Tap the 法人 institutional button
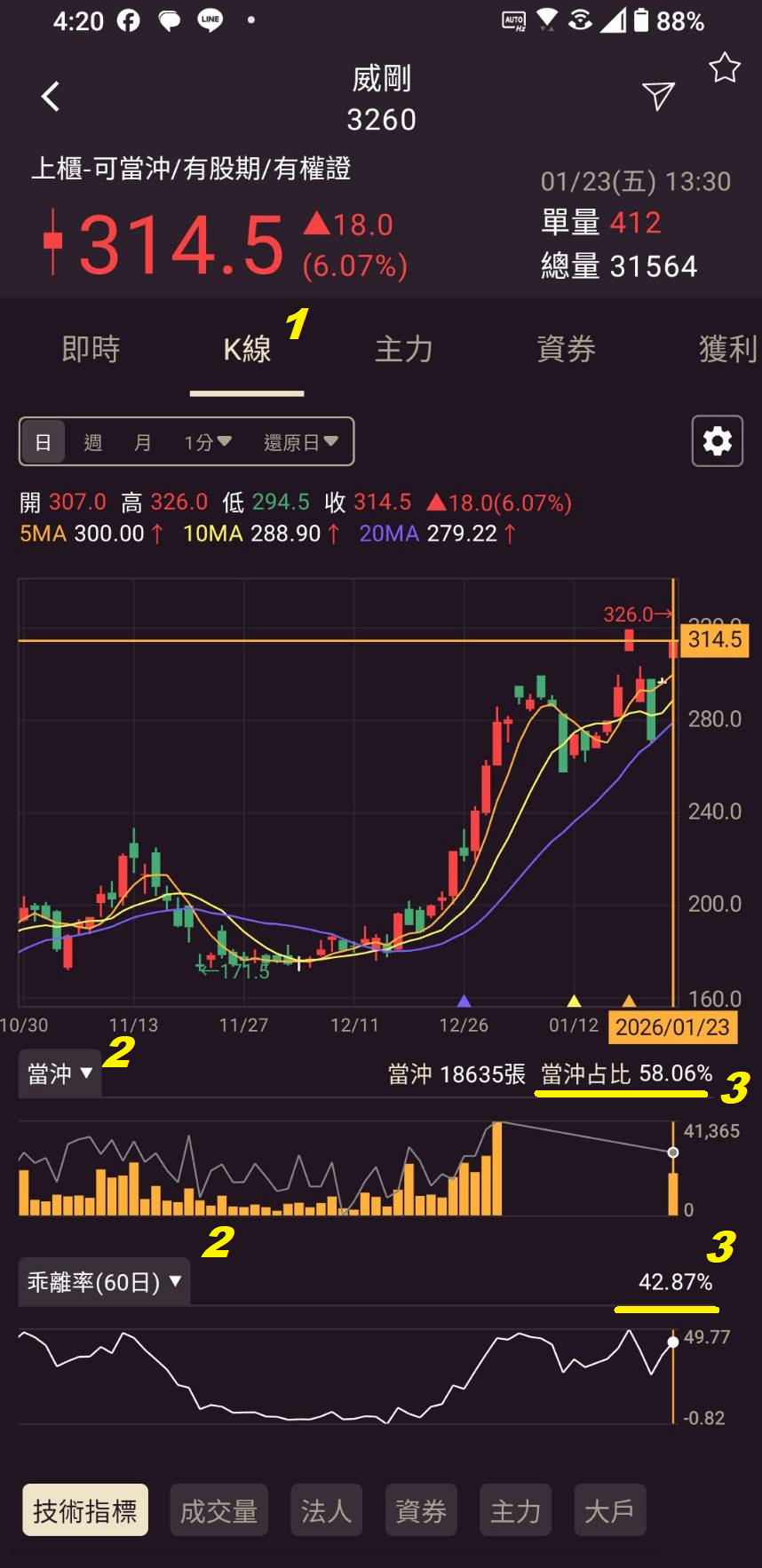 tap(326, 1509)
